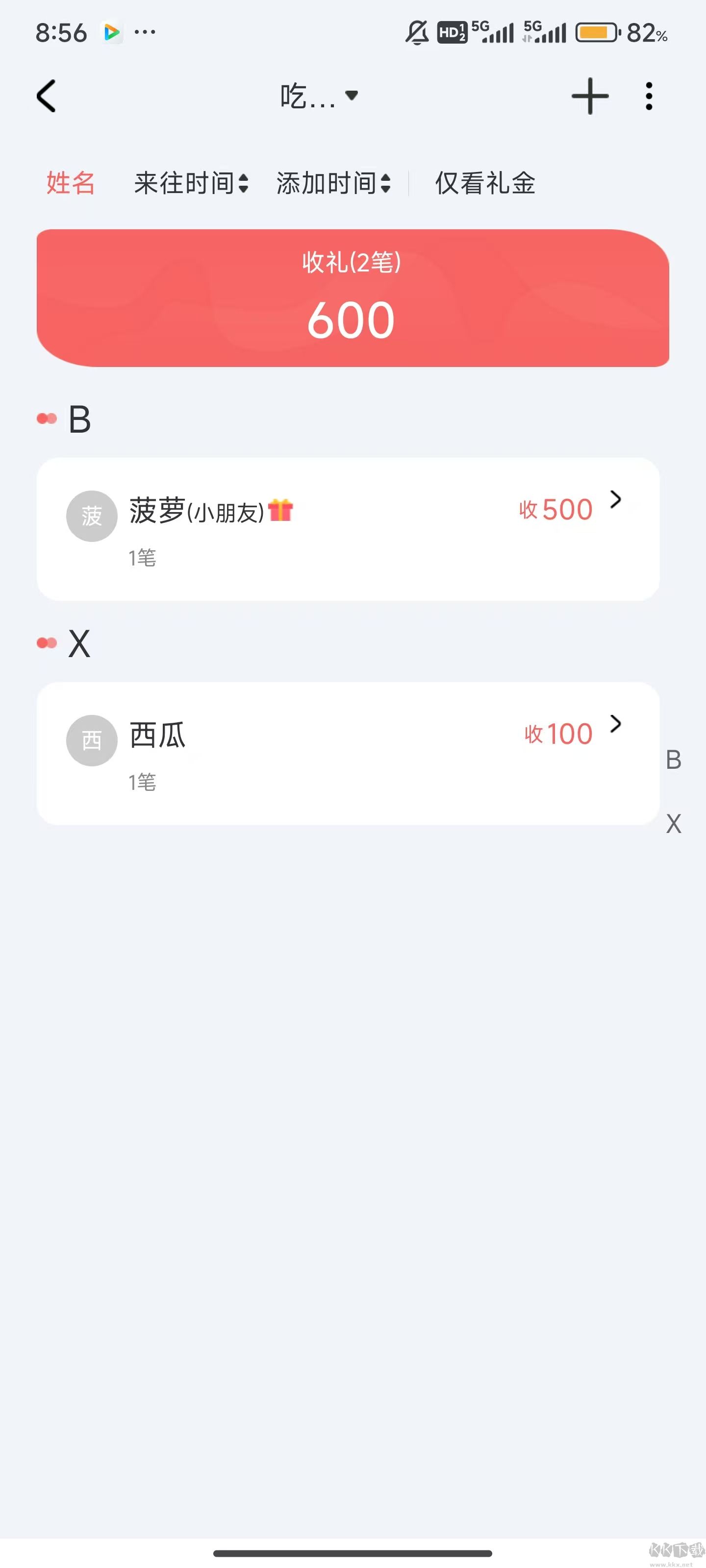Select letter X in the side index
The height and width of the screenshot is (1568, 706).
tap(673, 824)
